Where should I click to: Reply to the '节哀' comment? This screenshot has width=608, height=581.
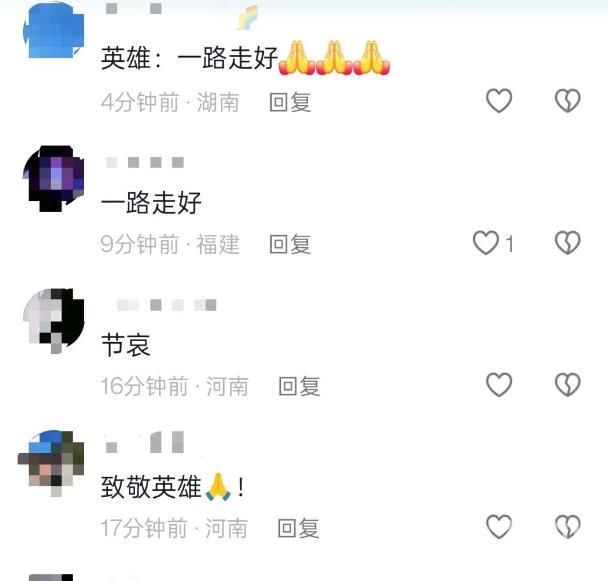[x=298, y=386]
